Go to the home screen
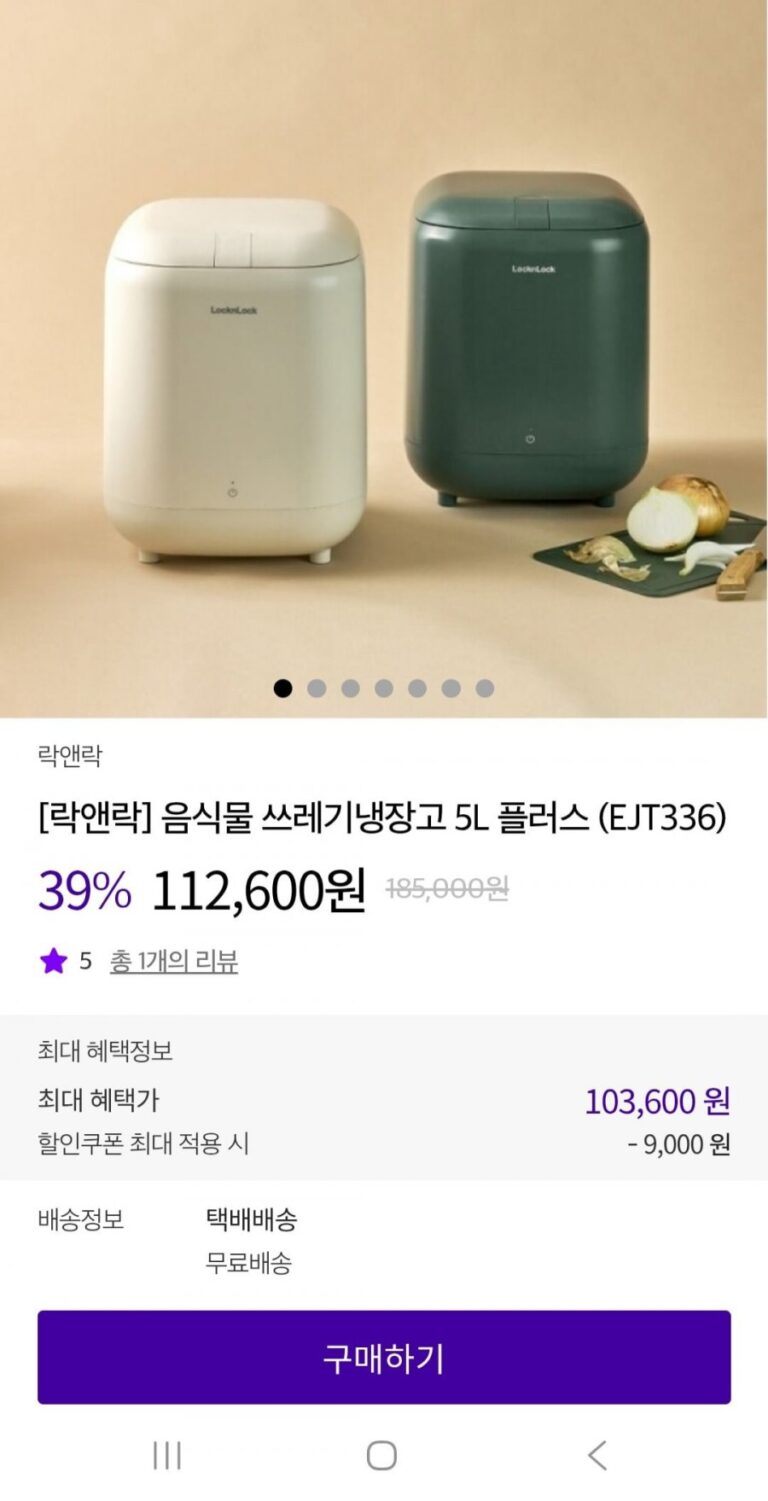Screen dimensions: 768x1501 (382, 1455)
